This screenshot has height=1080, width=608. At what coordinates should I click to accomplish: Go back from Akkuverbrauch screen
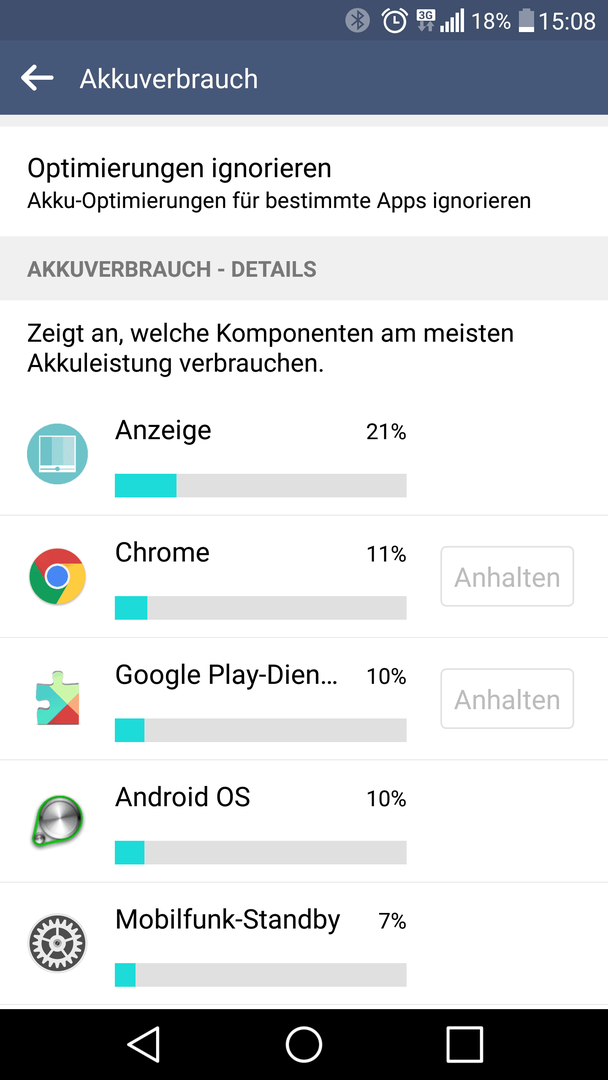[x=37, y=78]
